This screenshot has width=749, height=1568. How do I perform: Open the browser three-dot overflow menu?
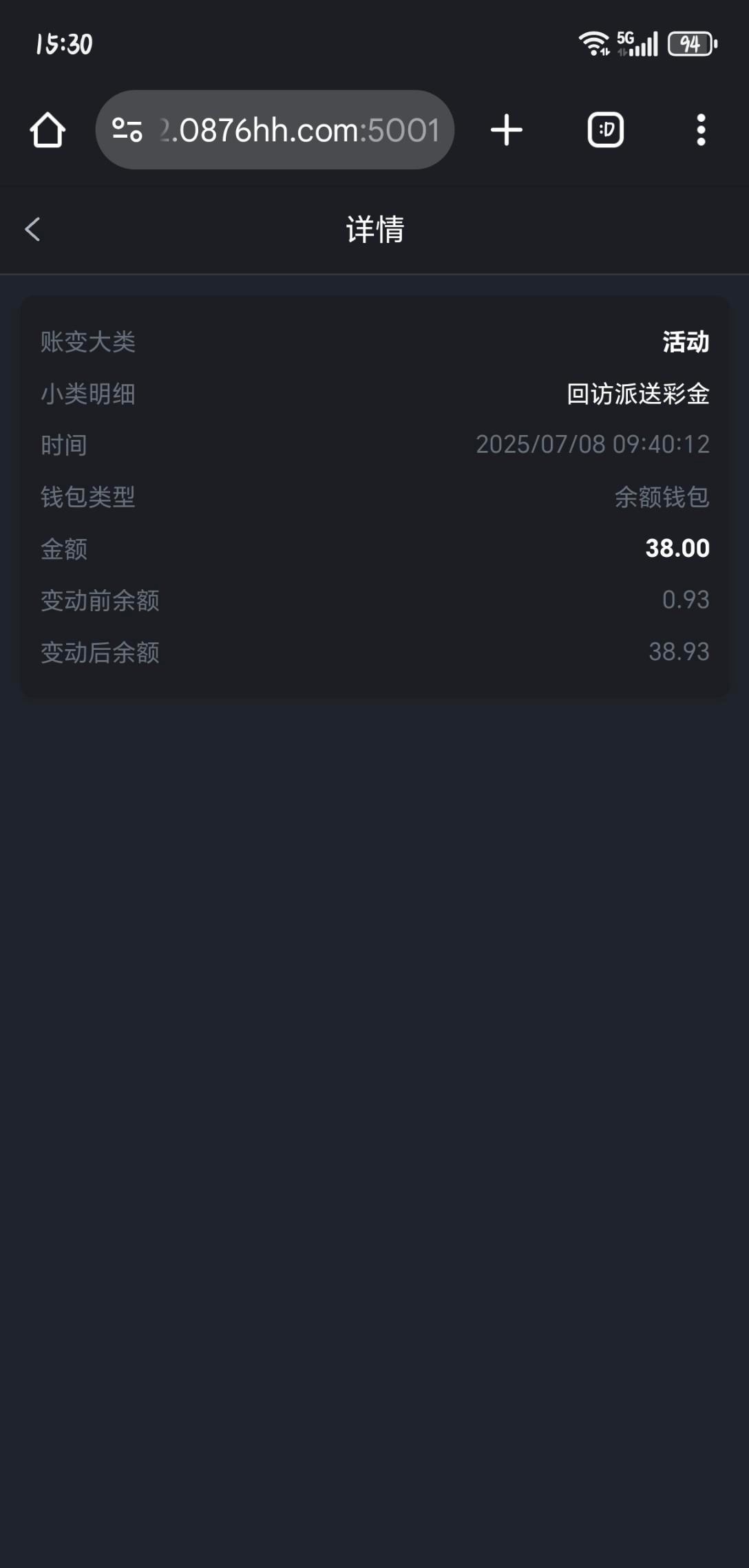point(700,130)
